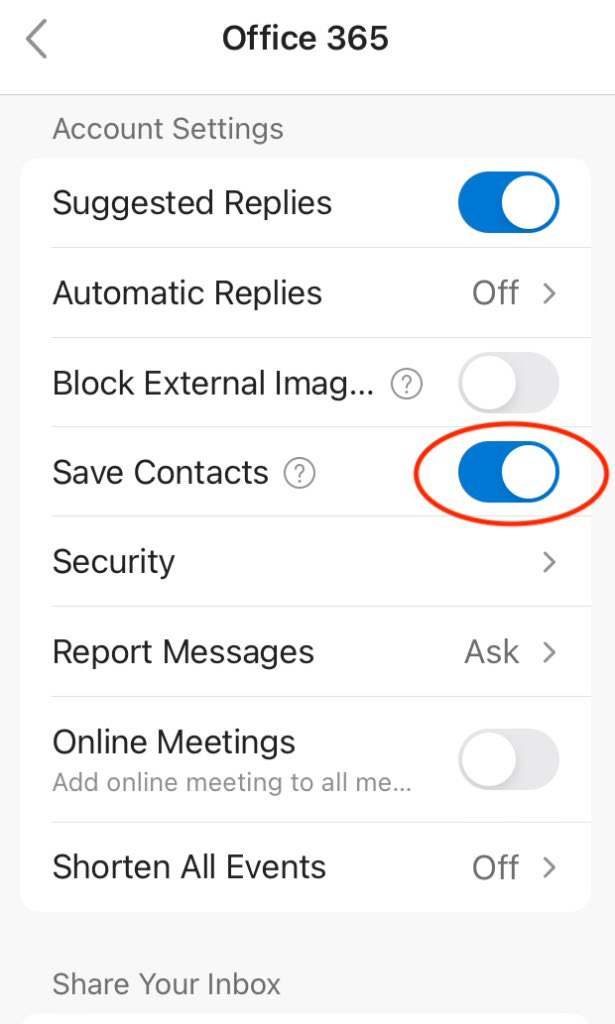Open the Security settings
The height and width of the screenshot is (1024, 615).
[306, 562]
